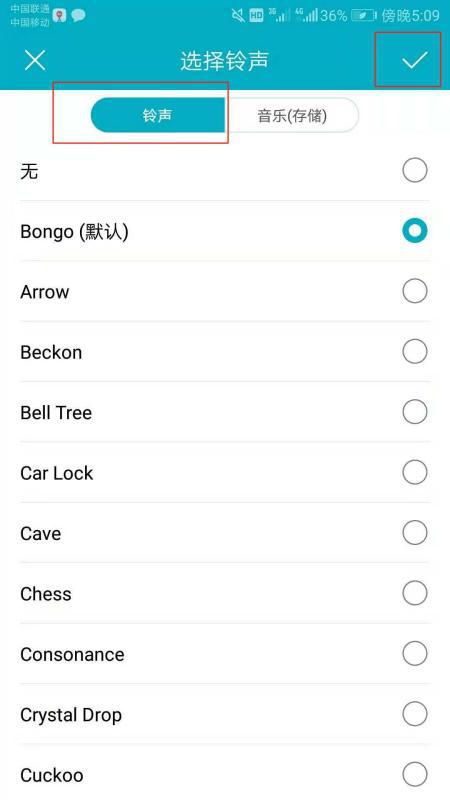Select the Bongo (默认) ringtone
Image resolution: width=450 pixels, height=800 pixels.
(x=225, y=231)
